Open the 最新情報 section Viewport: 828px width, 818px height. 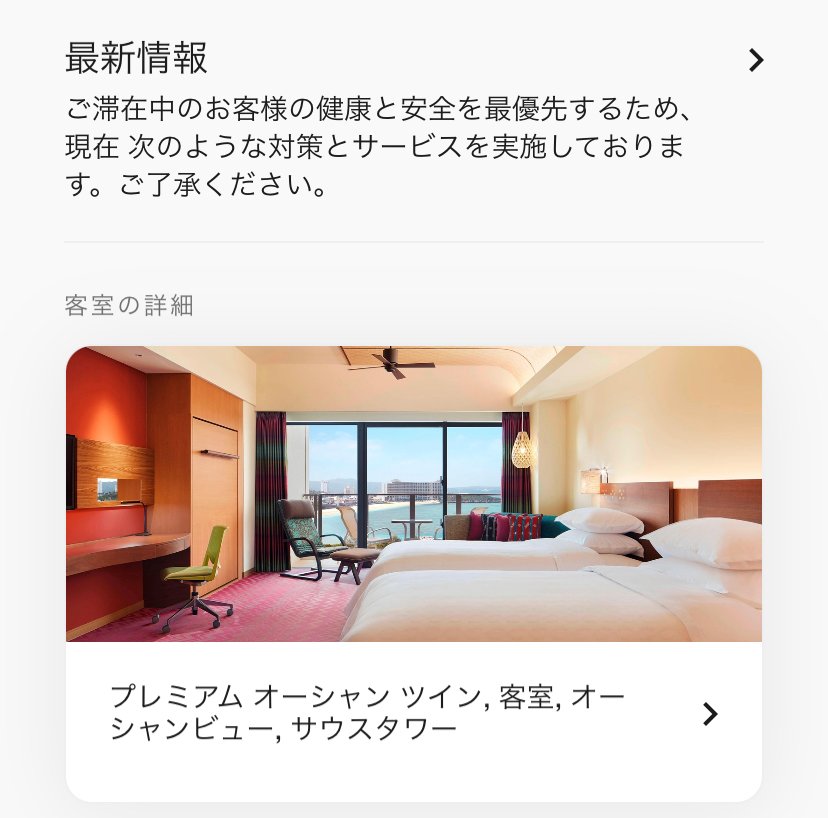pos(756,60)
